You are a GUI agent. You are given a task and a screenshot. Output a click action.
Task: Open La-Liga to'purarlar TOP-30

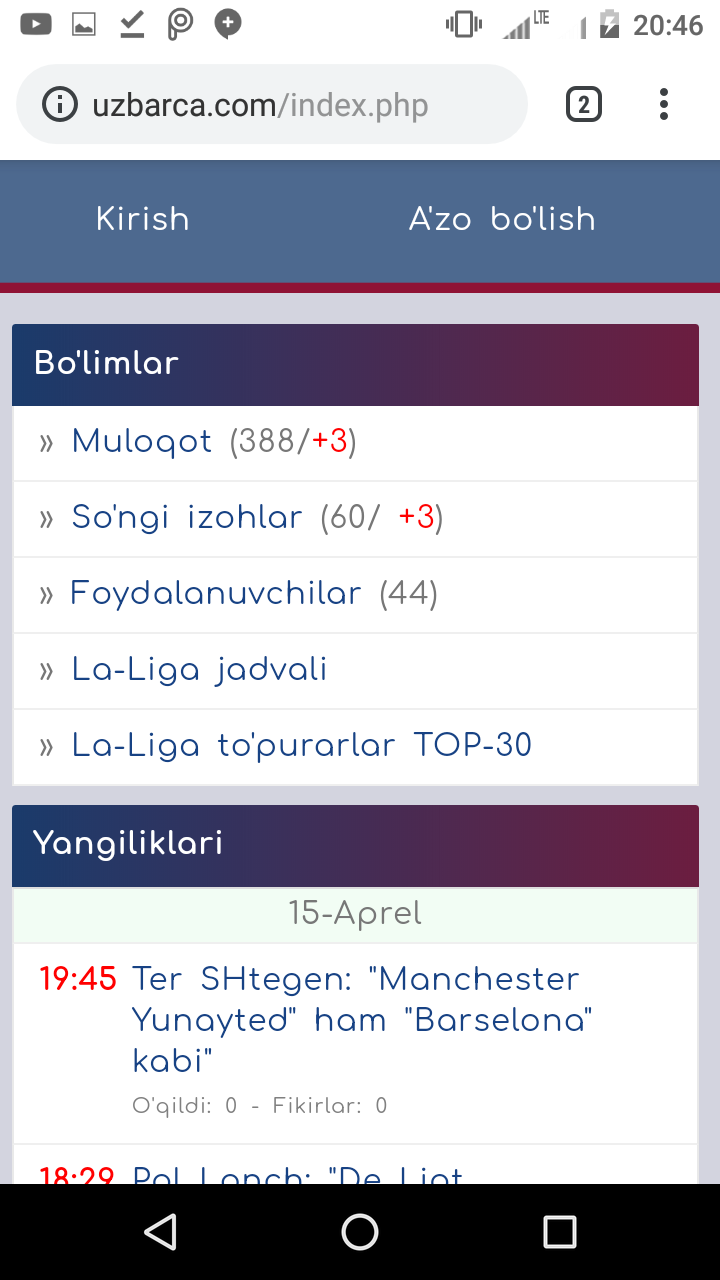(301, 746)
